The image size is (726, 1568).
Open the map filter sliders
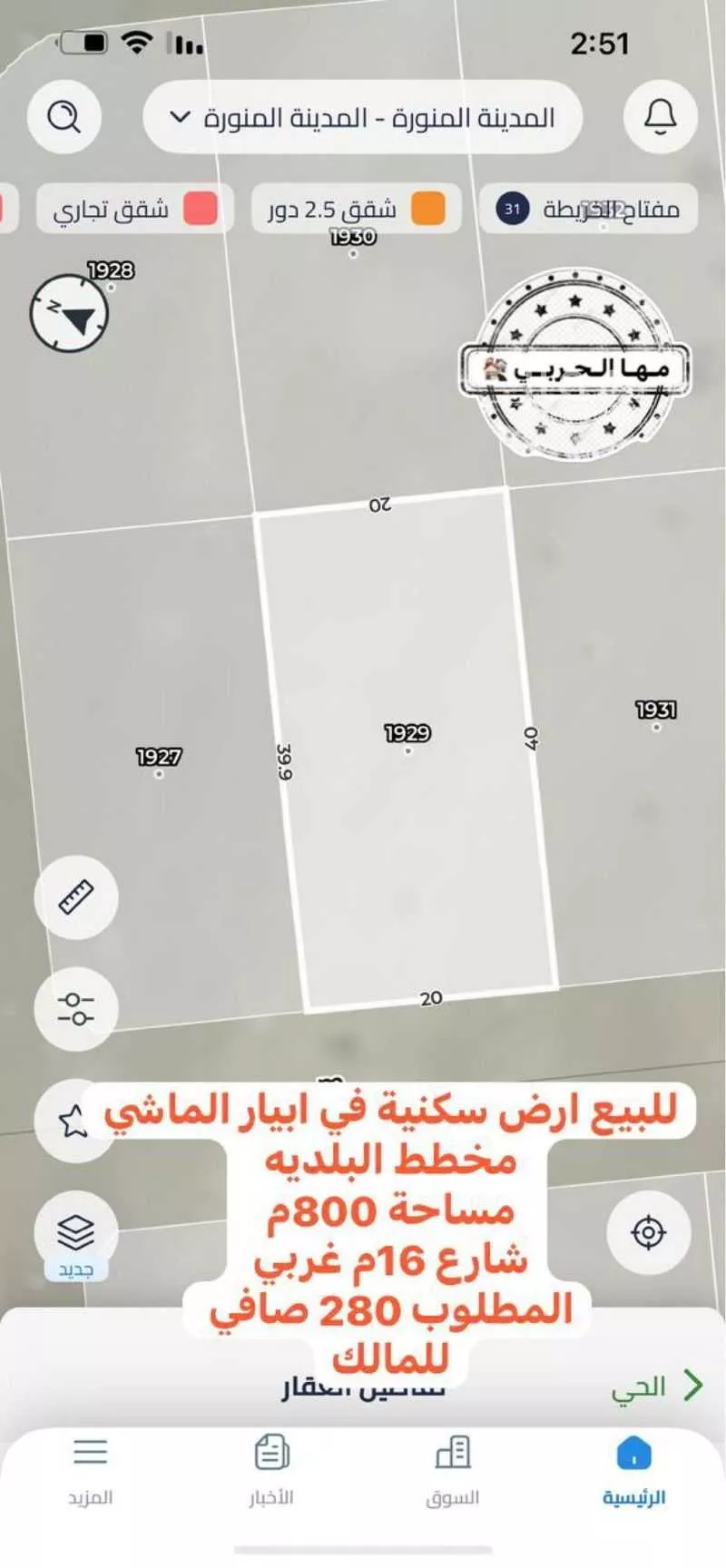tap(76, 1009)
